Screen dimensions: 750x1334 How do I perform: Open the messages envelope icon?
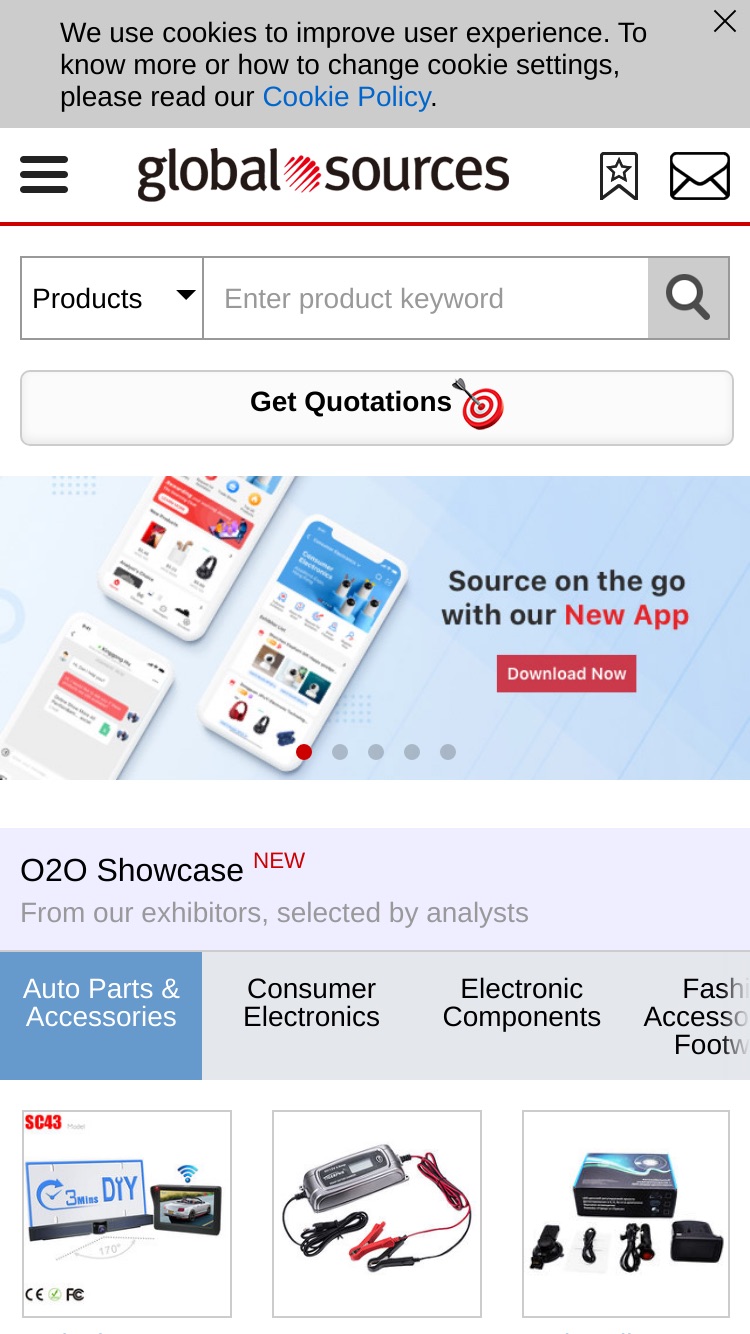coord(700,177)
